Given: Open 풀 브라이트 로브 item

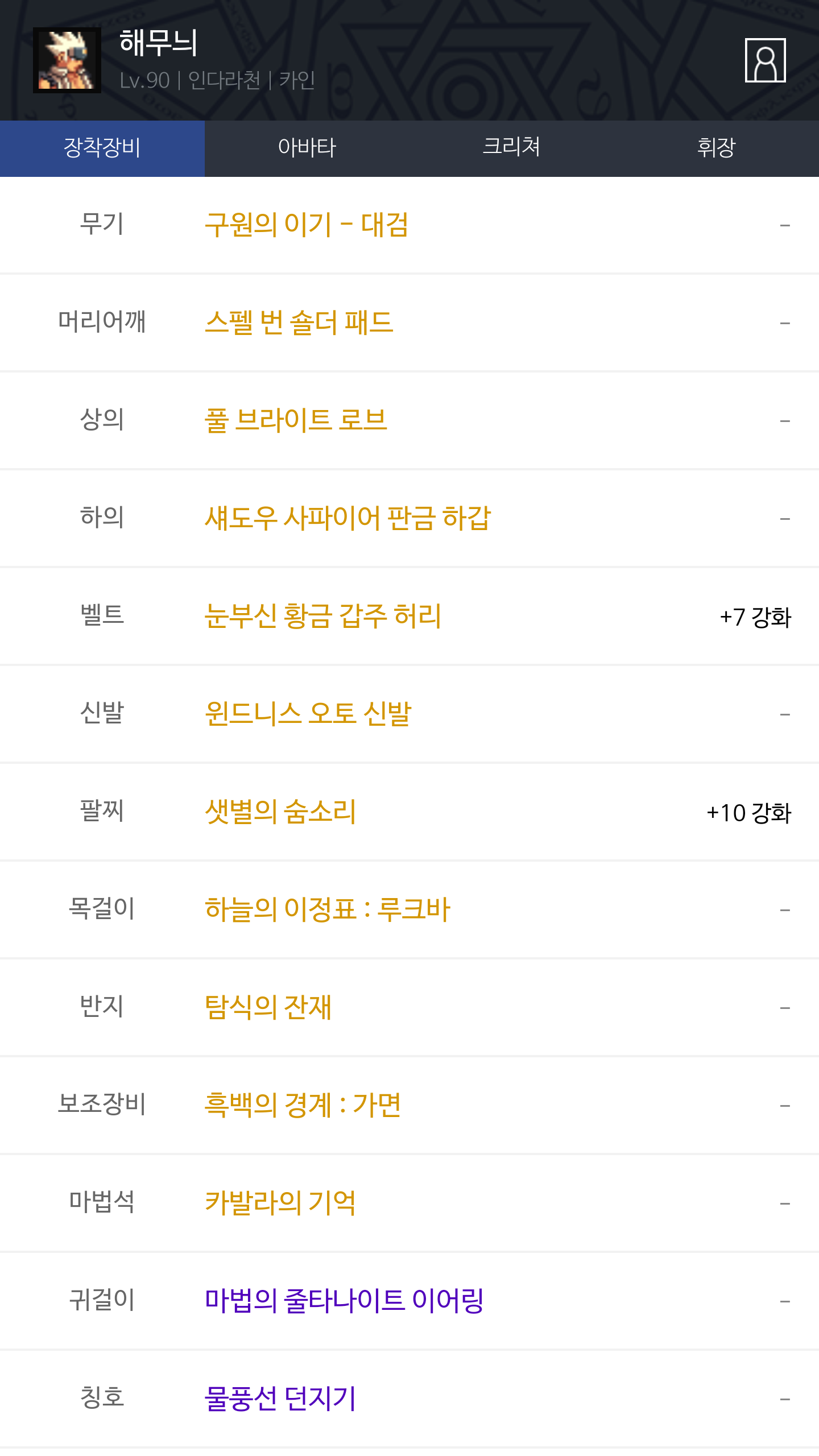Looking at the screenshot, I should (296, 420).
